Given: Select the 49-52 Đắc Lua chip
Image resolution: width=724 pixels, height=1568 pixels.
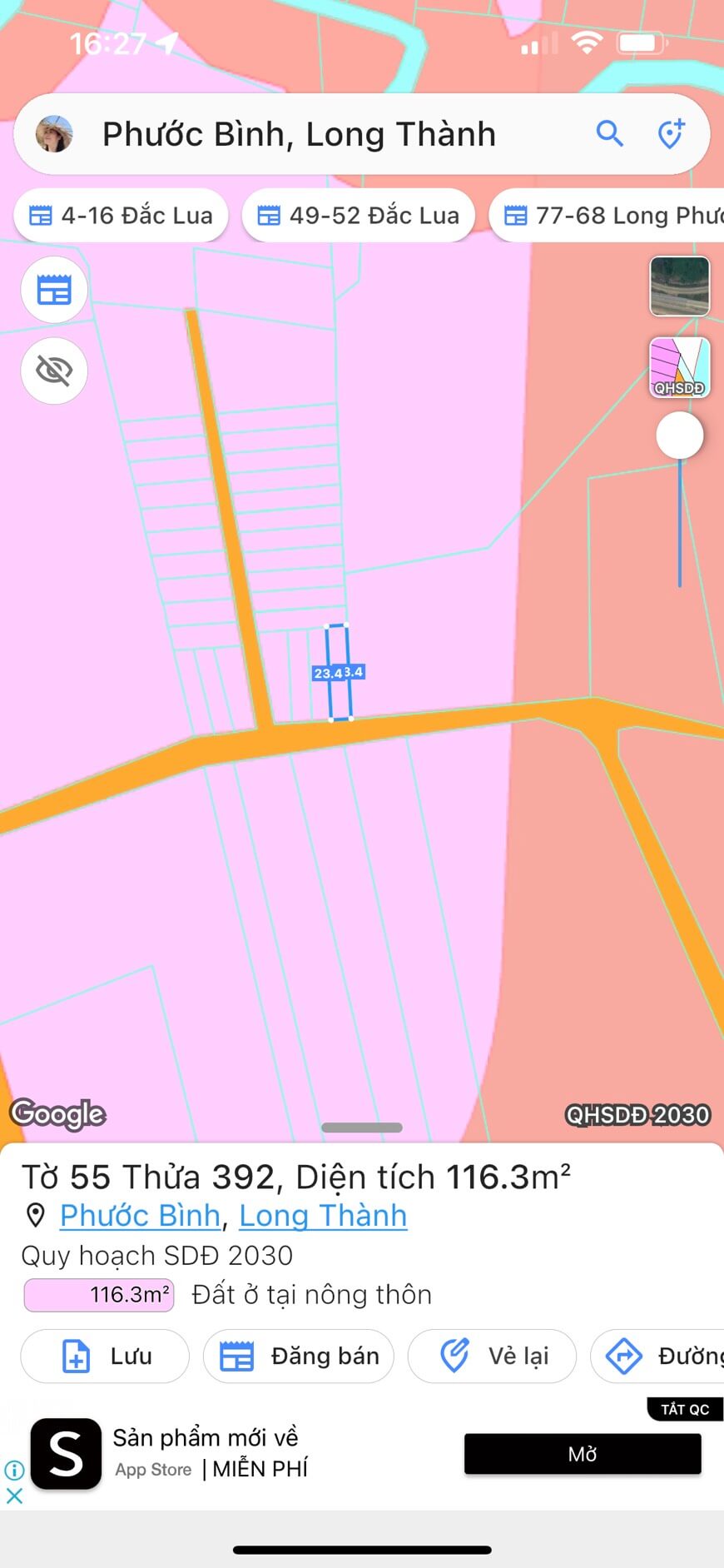Looking at the screenshot, I should [x=358, y=216].
